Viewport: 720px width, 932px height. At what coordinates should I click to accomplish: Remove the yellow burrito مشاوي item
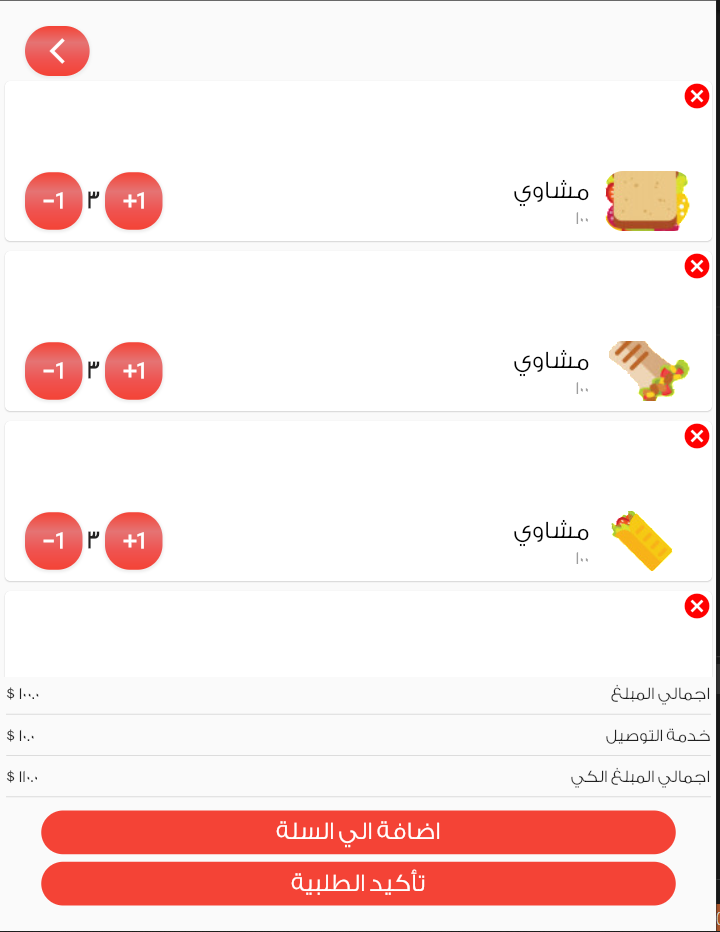(x=697, y=436)
